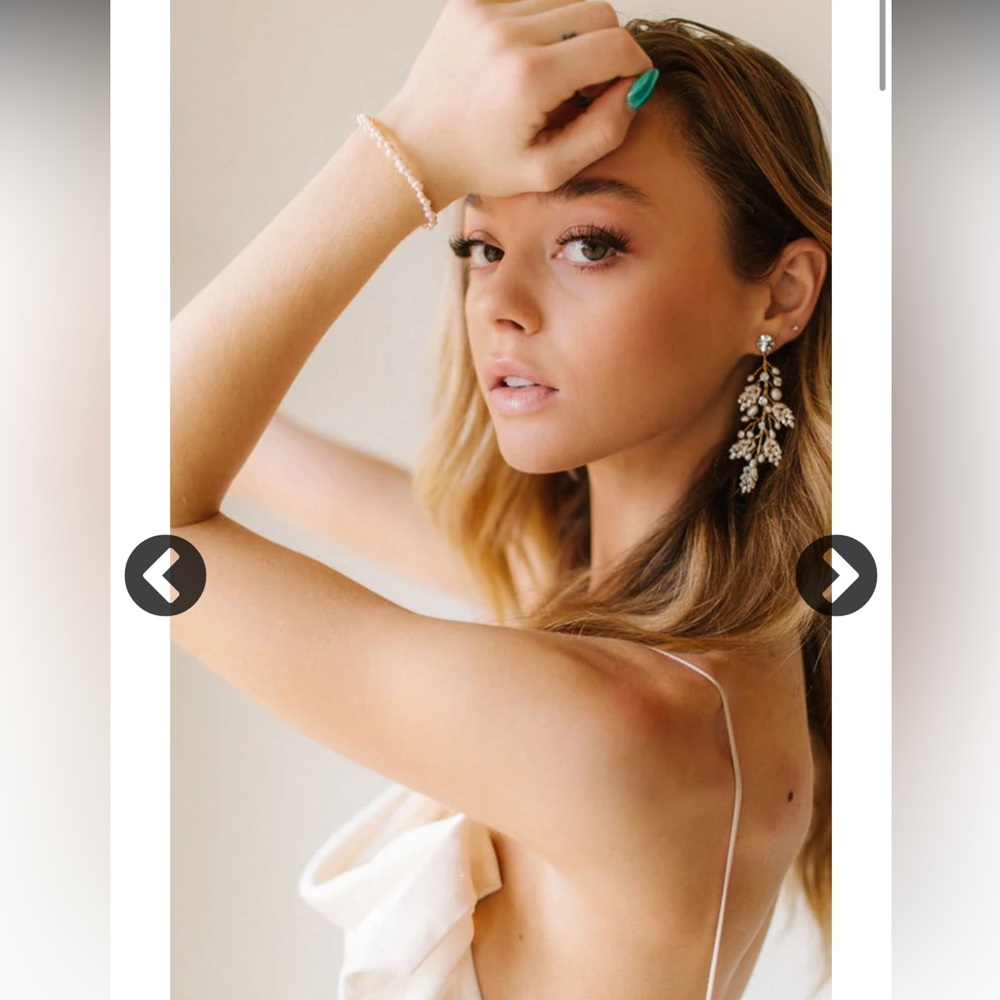This screenshot has width=1000, height=1000.
Task: Go to the previous photo
Action: point(165,575)
